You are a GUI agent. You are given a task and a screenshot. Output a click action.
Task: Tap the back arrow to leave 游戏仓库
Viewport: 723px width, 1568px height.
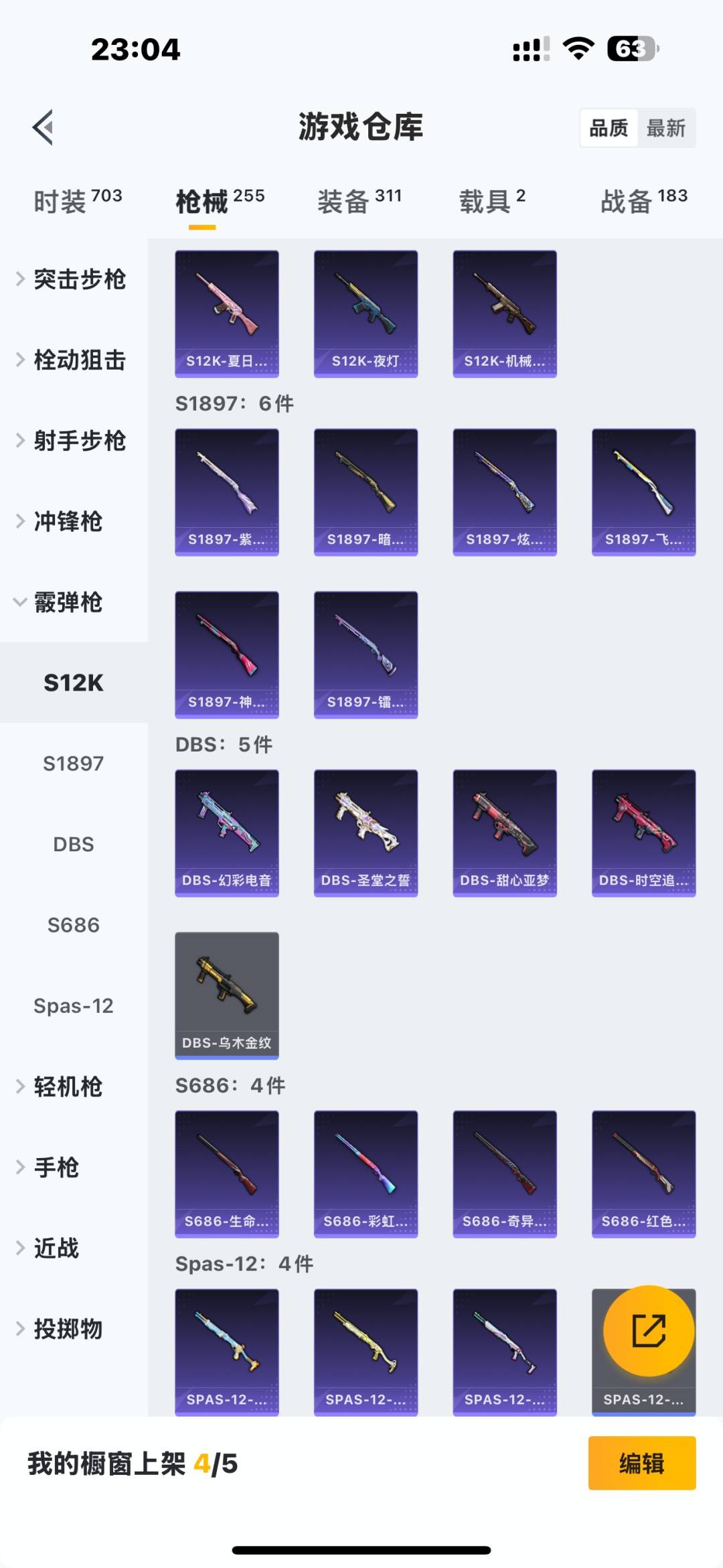[43, 127]
